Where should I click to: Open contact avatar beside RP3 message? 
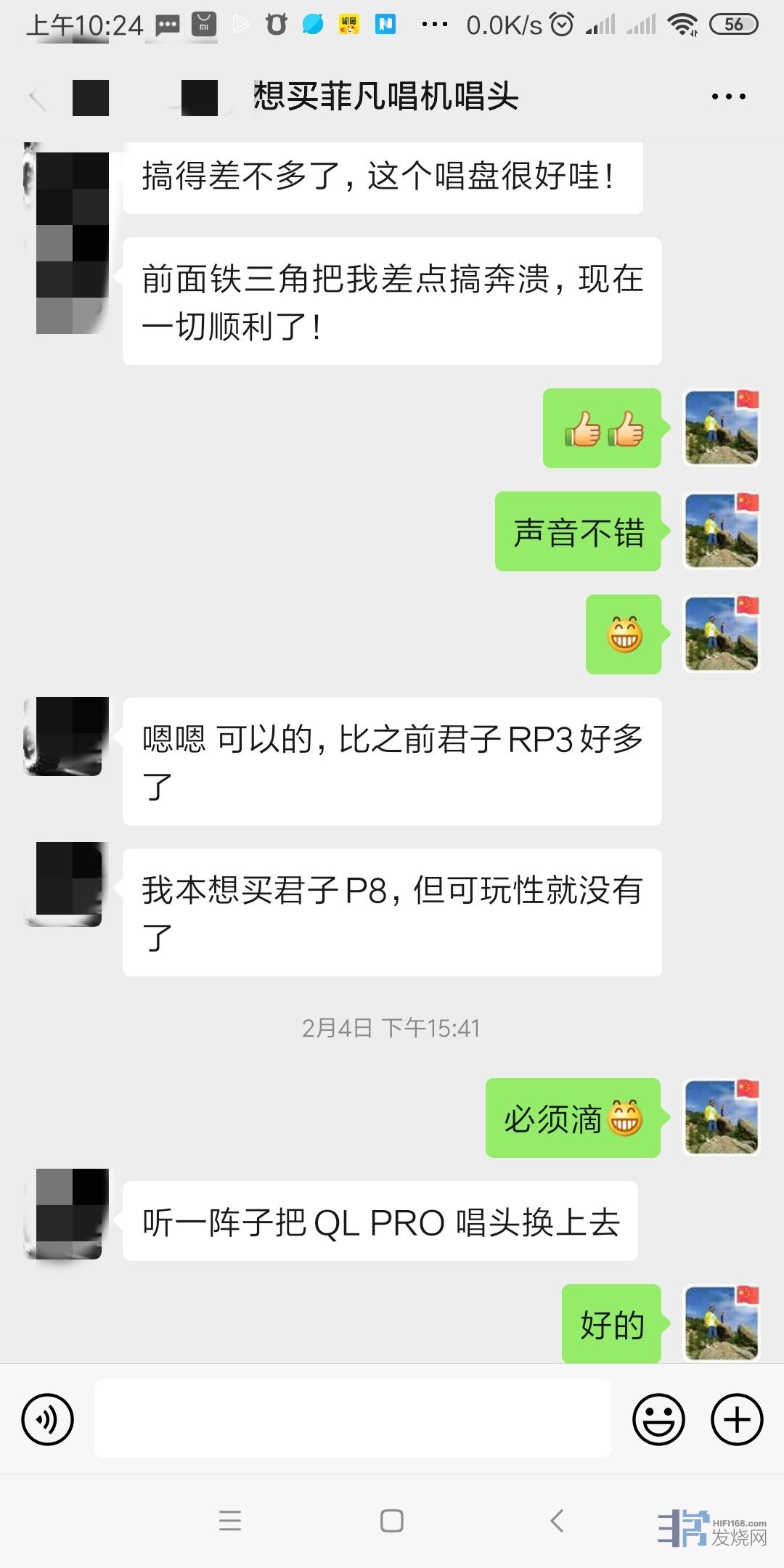[x=67, y=736]
